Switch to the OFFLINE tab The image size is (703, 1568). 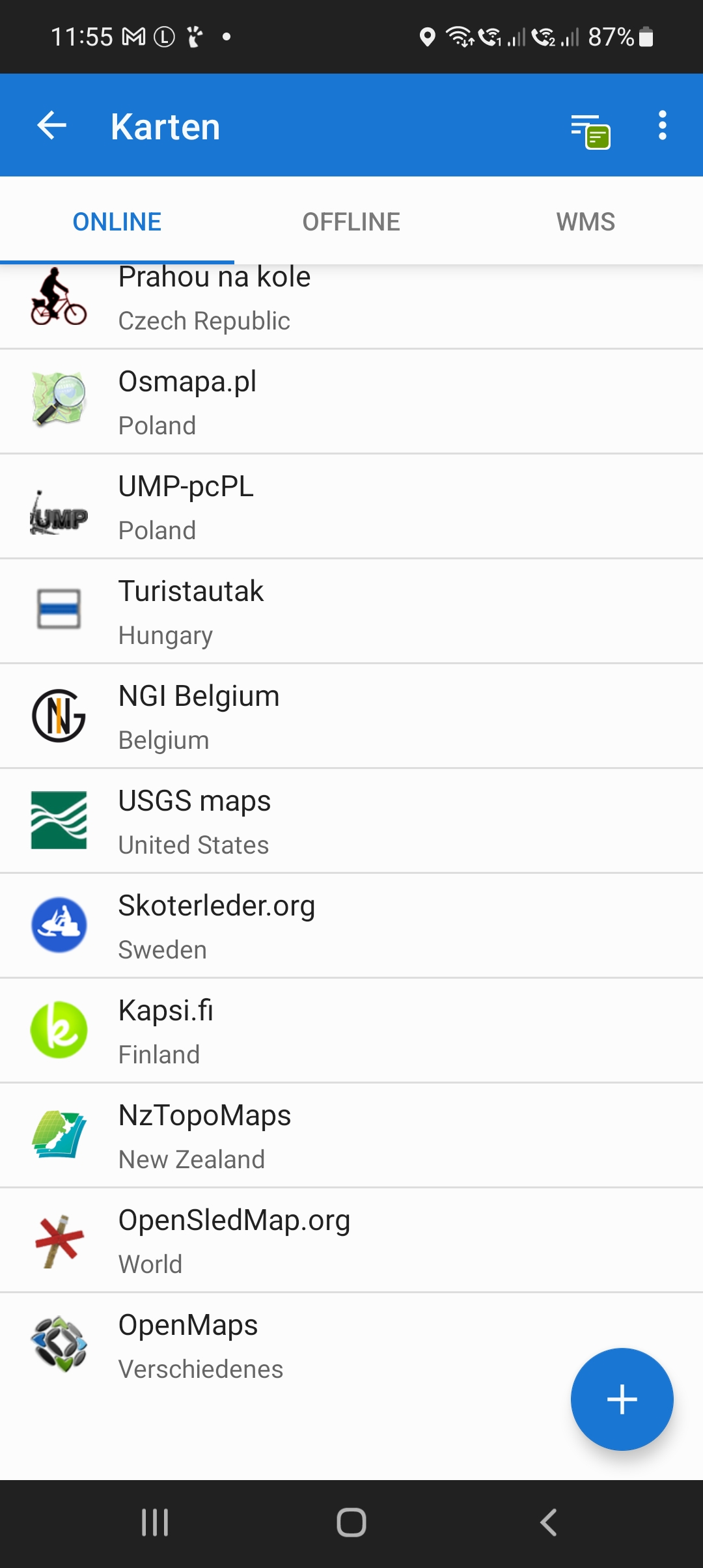(351, 222)
